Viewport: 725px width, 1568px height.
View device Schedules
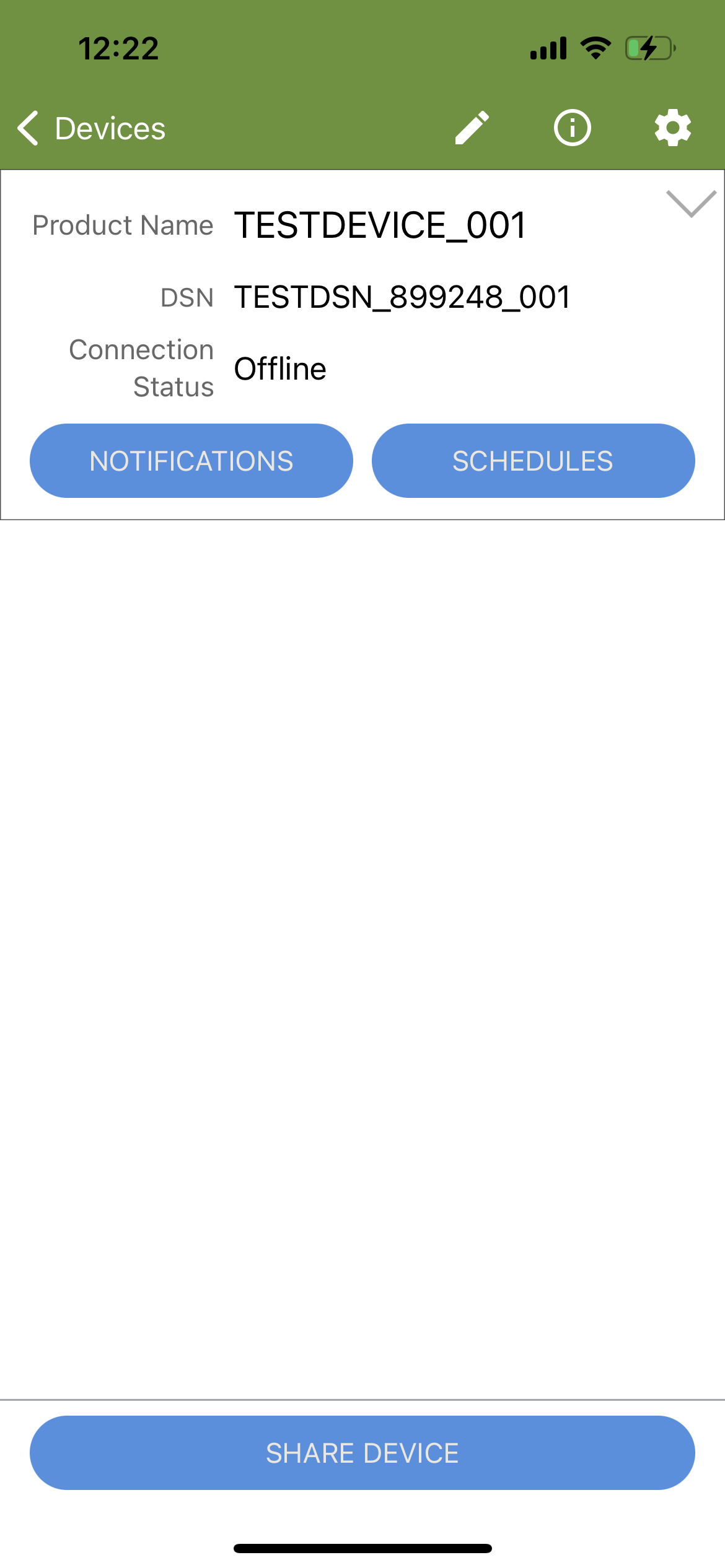[533, 461]
